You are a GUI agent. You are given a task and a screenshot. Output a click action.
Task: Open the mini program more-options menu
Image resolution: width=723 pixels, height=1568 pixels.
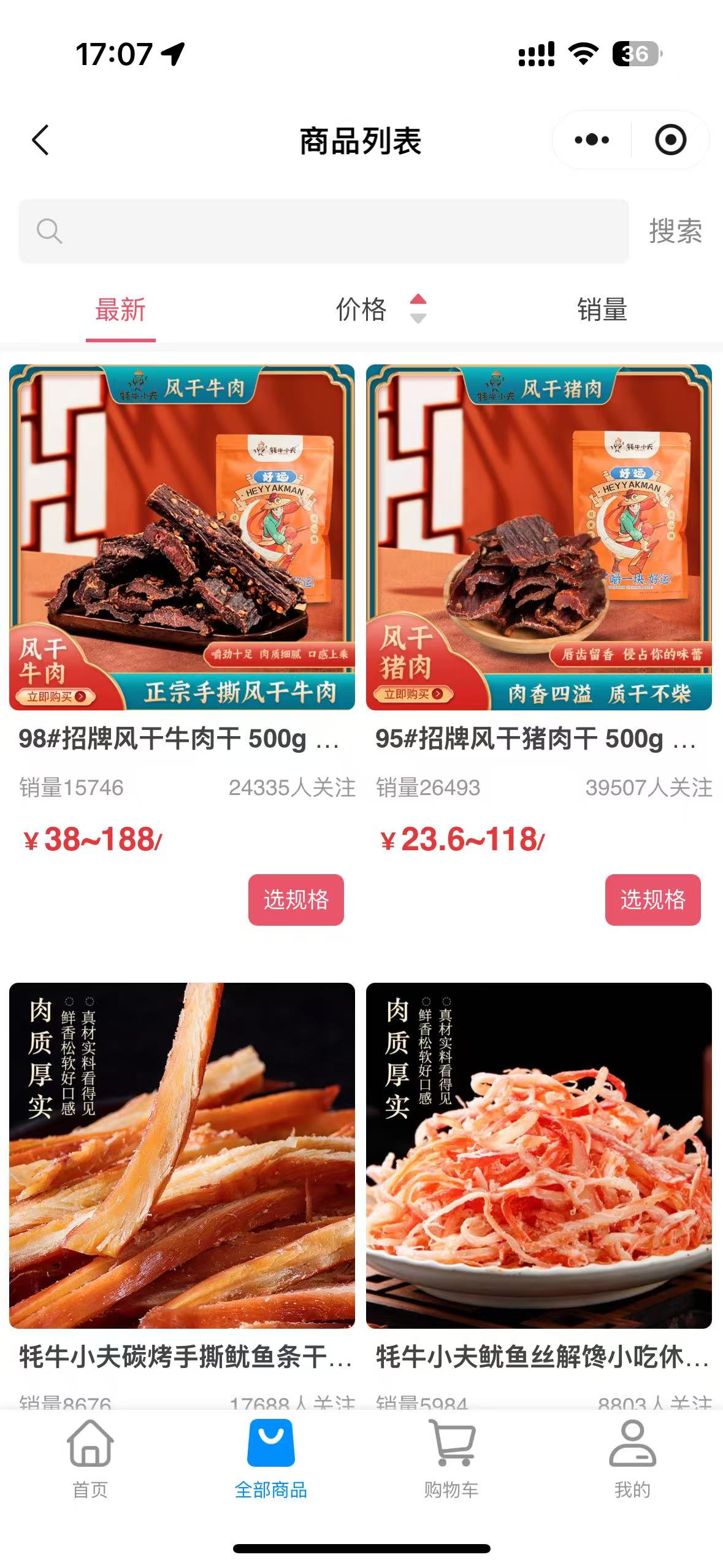point(592,140)
